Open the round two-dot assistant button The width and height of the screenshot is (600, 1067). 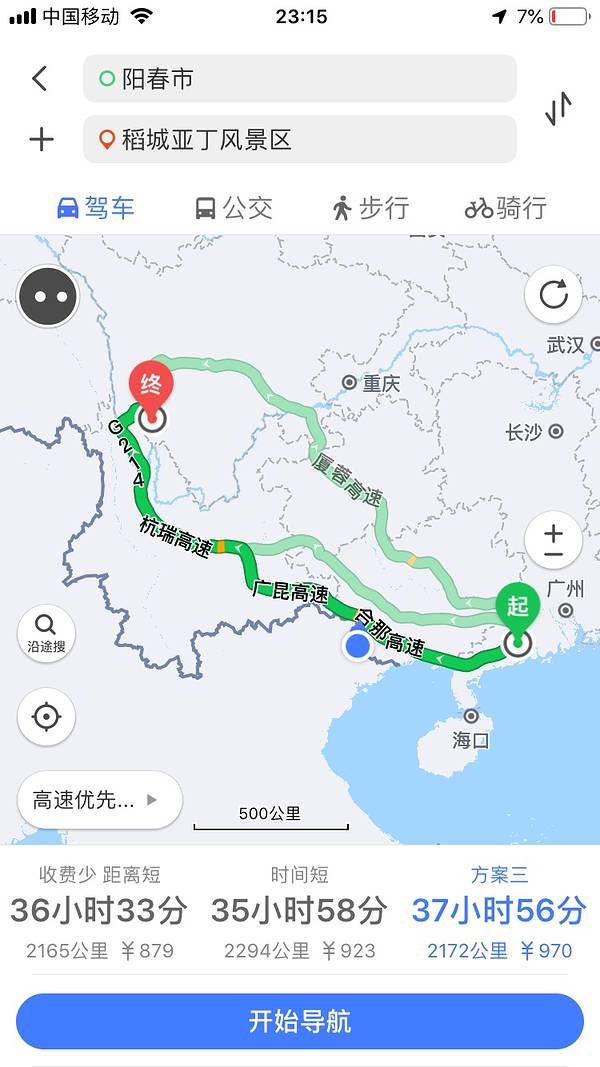(x=47, y=298)
